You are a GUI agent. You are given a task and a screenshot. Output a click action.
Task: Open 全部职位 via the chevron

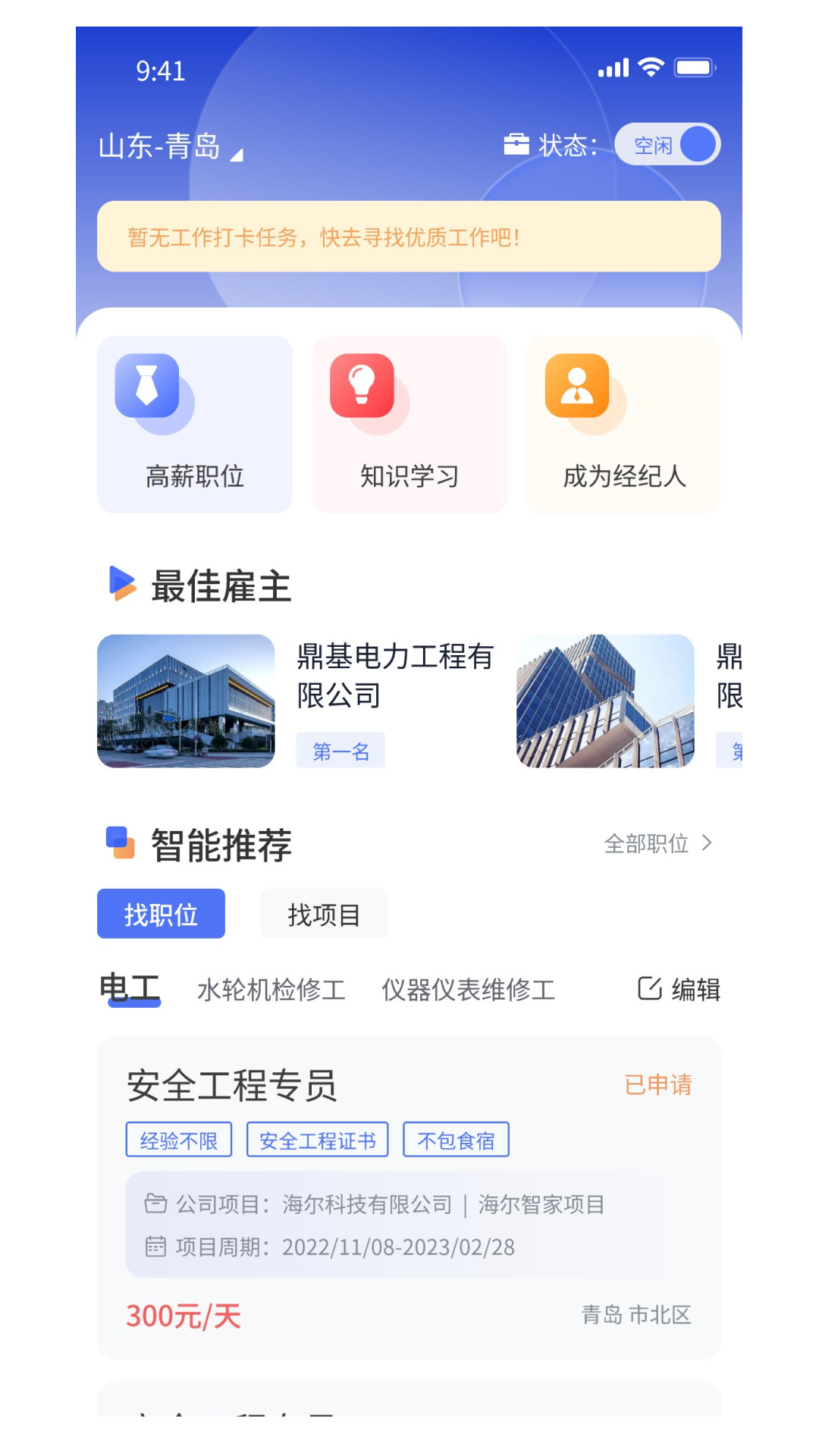click(x=708, y=843)
